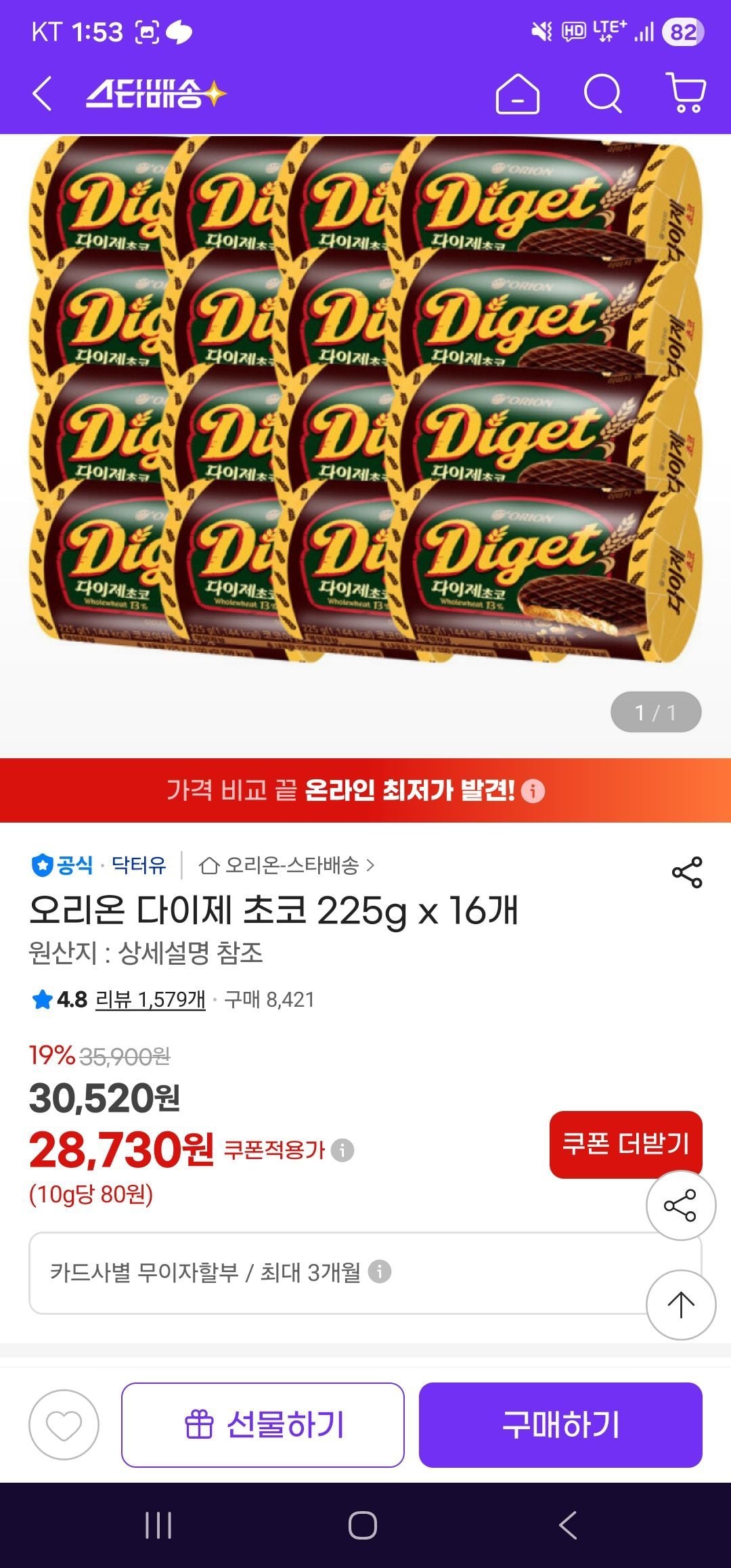Go to the system home screen
This screenshot has width=731, height=1568.
click(x=363, y=1525)
